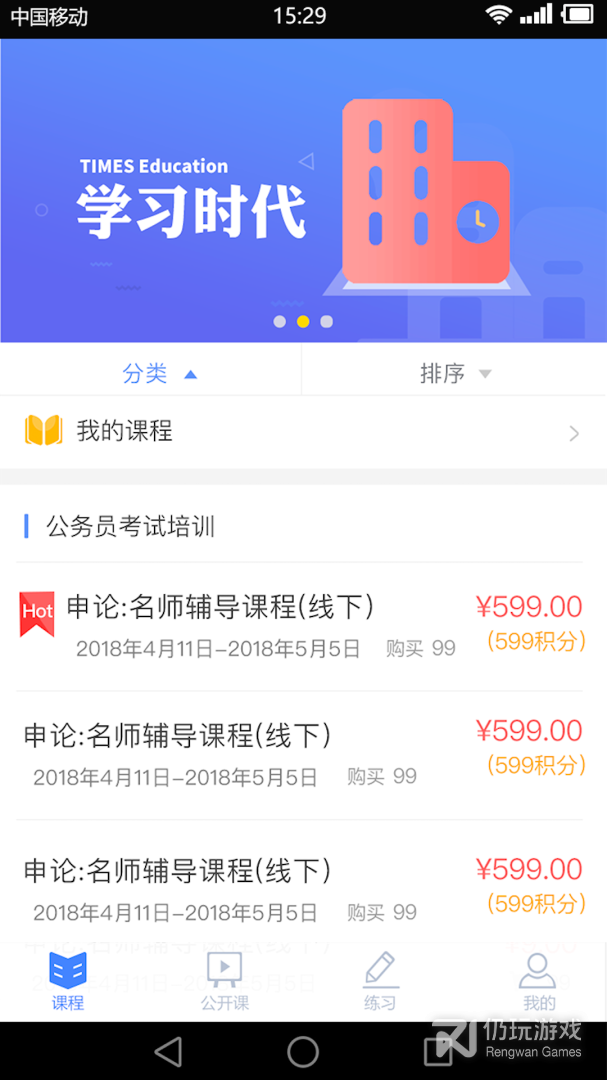Image resolution: width=607 pixels, height=1080 pixels.
Task: Open the 我的 profile tab
Action: (x=538, y=981)
